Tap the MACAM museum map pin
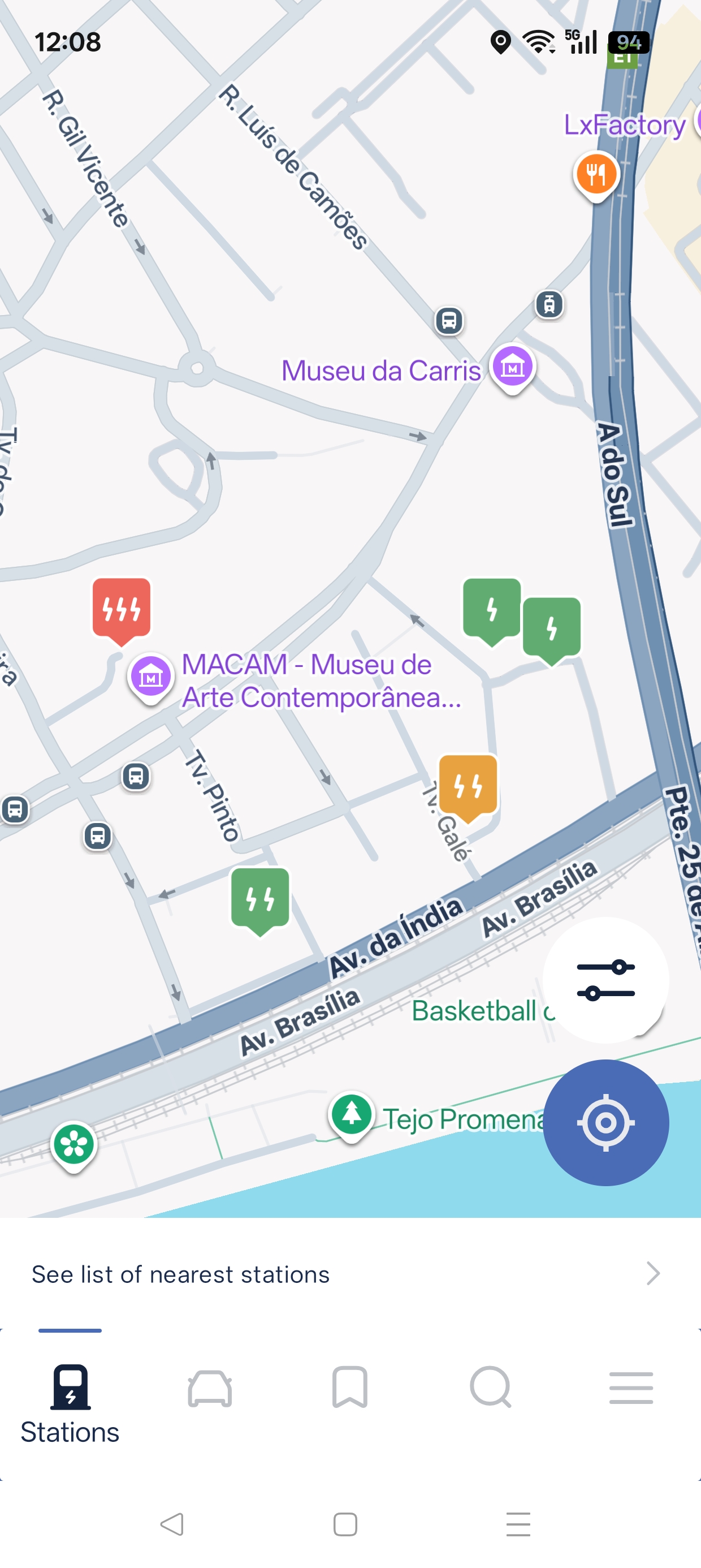Viewport: 701px width, 1568px height. point(150,678)
